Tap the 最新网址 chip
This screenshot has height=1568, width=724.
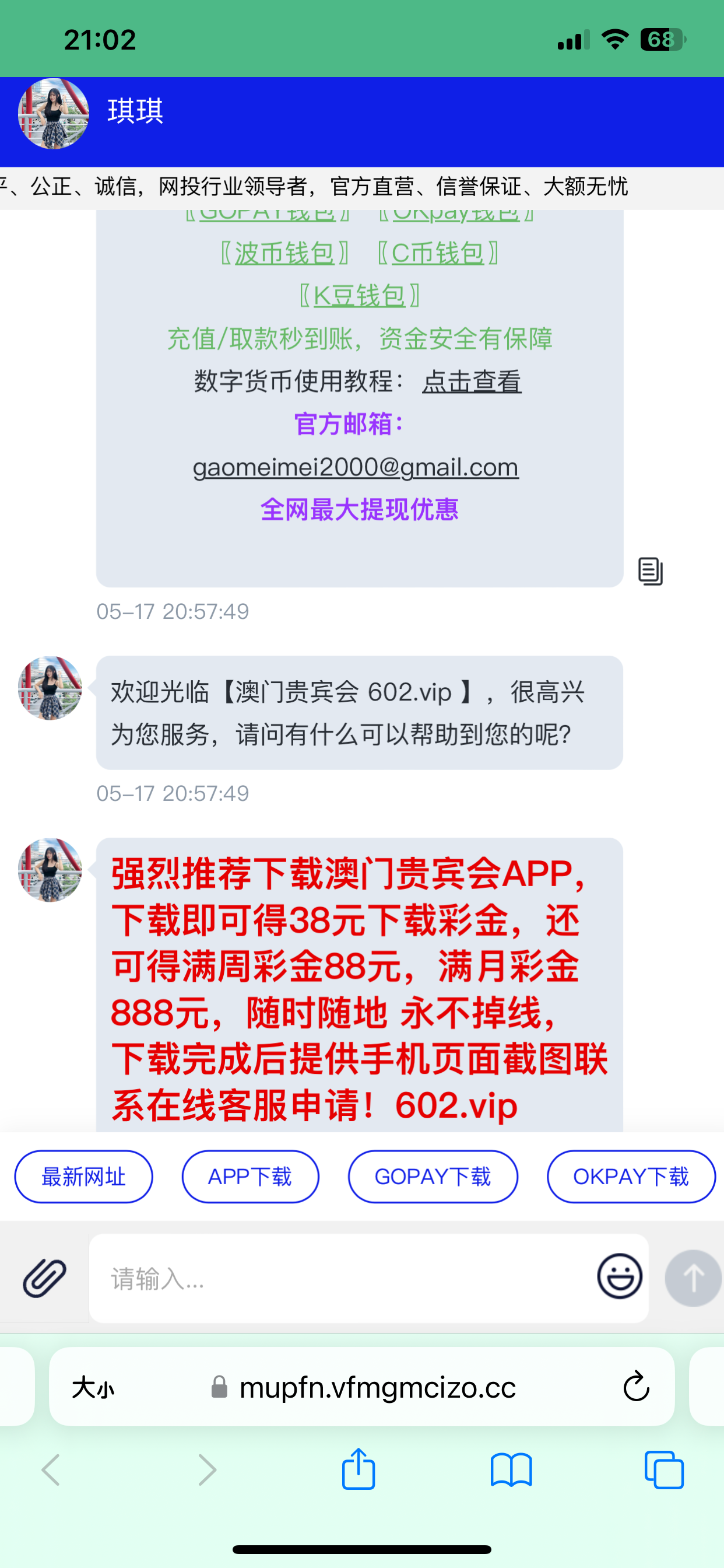click(x=83, y=1177)
